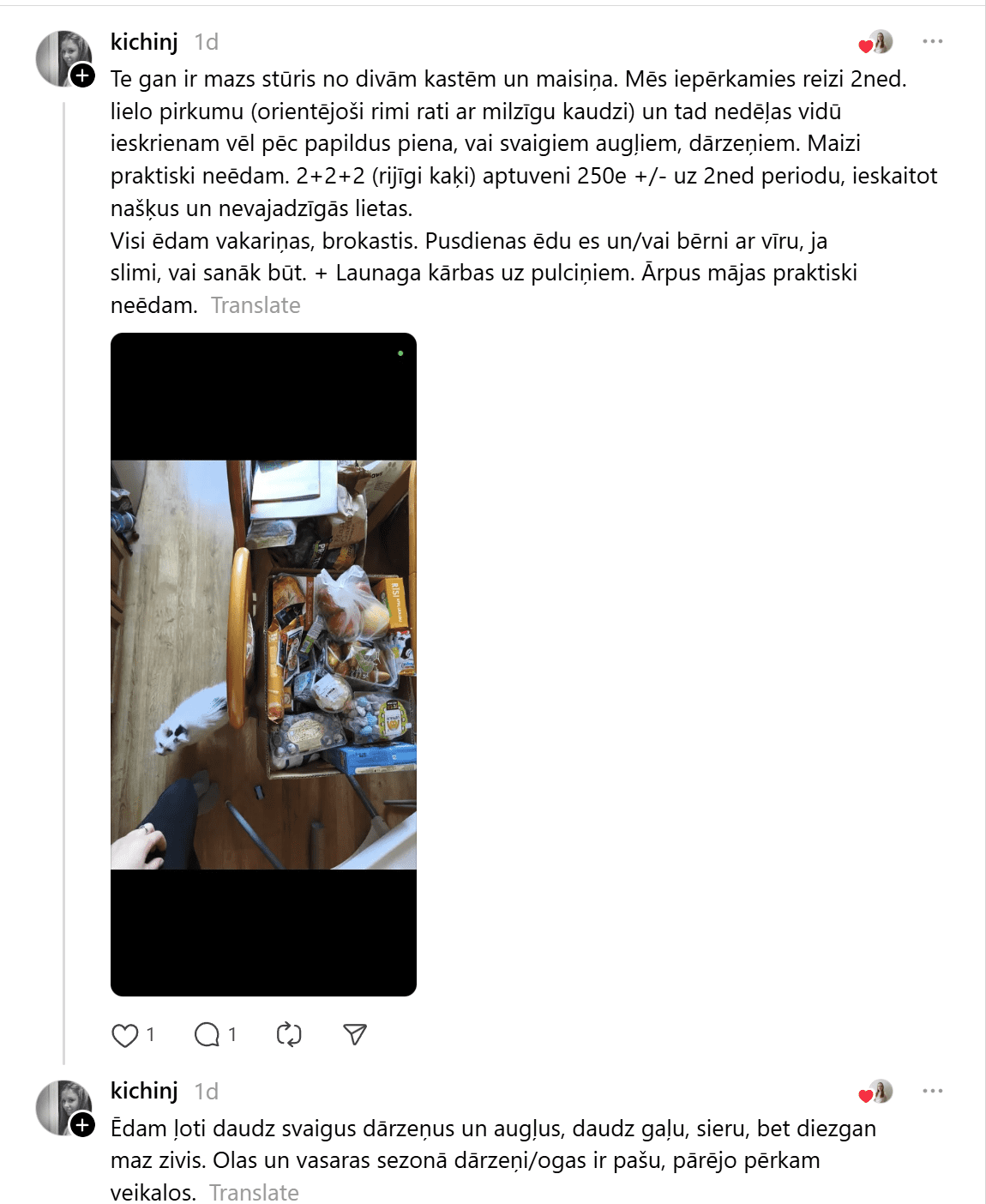Viewport: 986px width, 1204px height.
Task: Open overflow menu of the first kichinj post
Action: (932, 41)
